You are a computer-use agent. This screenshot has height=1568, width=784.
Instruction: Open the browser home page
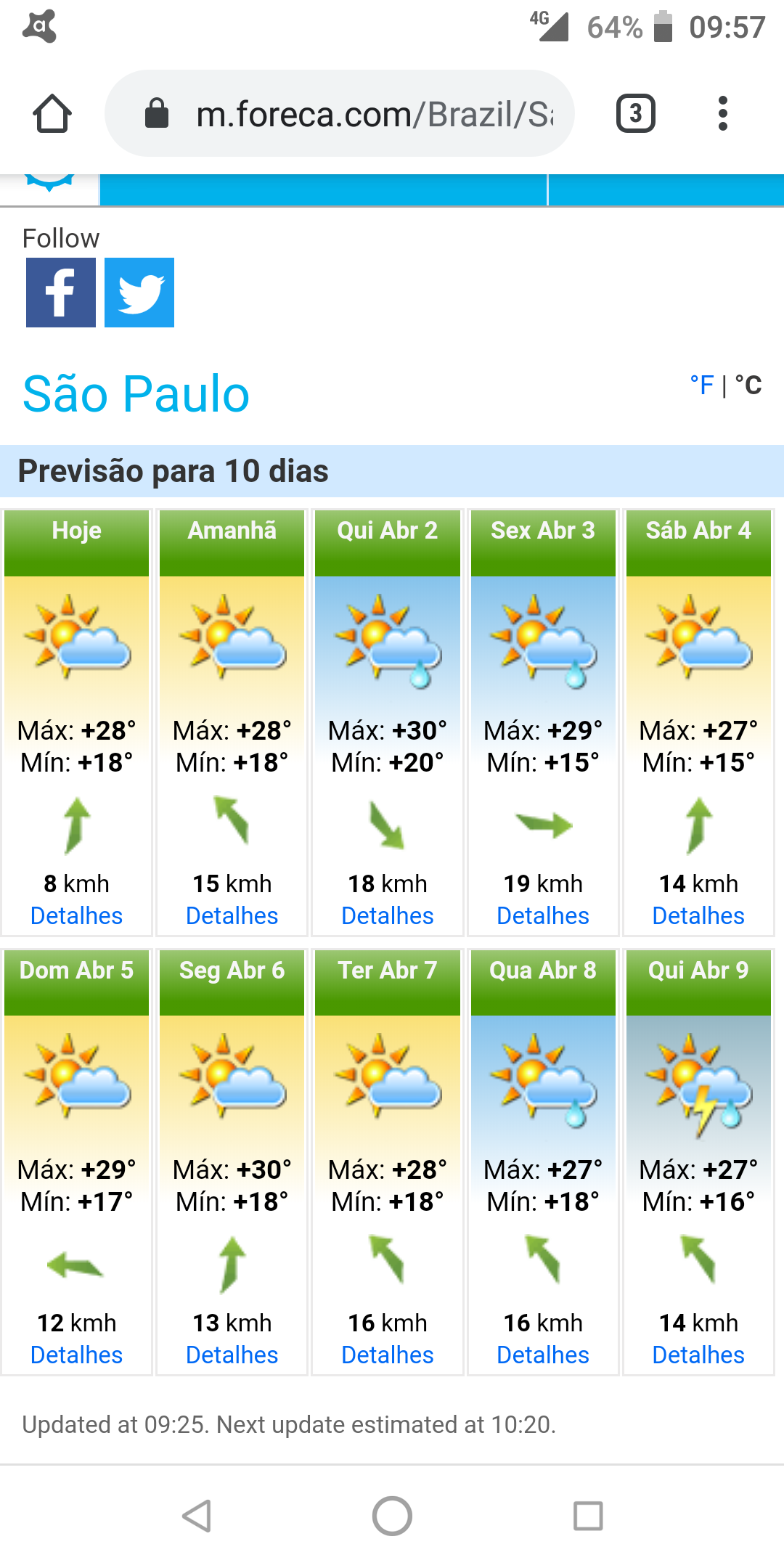point(52,114)
